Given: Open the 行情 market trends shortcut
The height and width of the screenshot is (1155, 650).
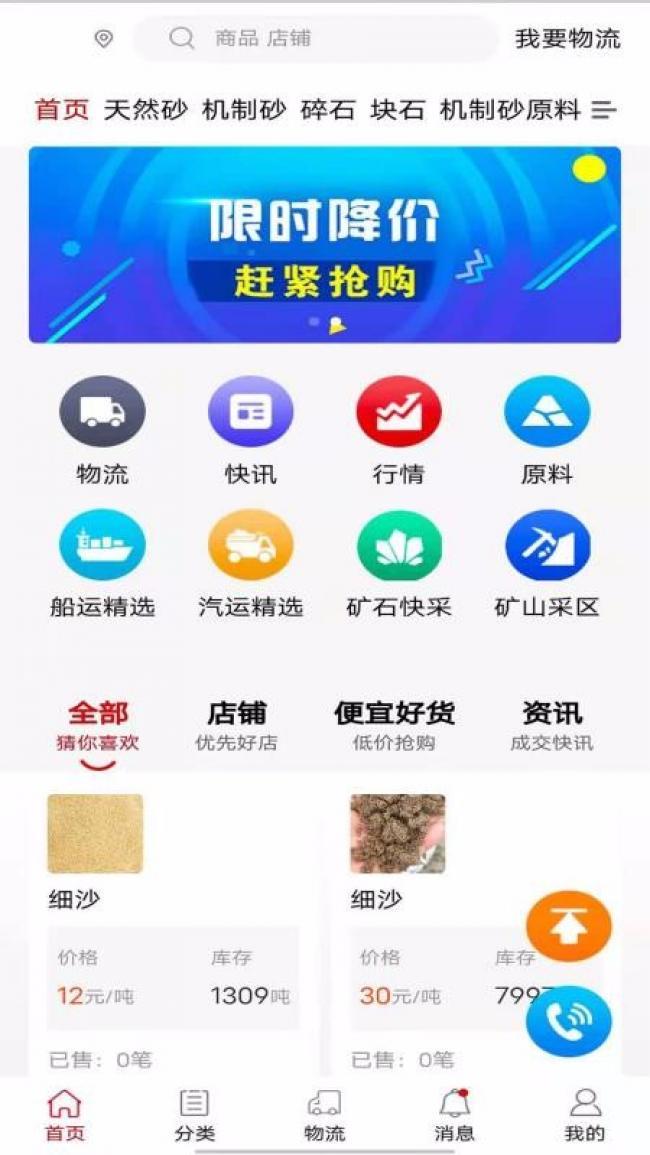Looking at the screenshot, I should 398,430.
